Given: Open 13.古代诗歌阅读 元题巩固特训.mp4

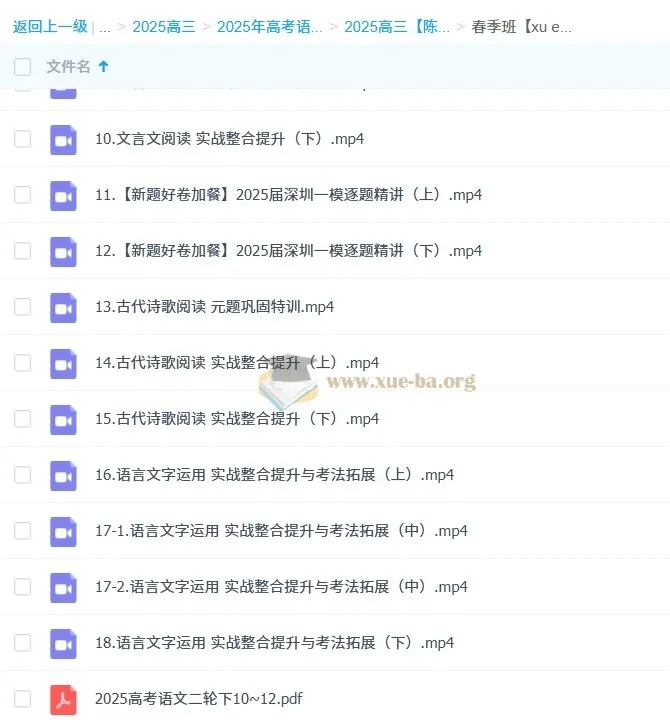Looking at the screenshot, I should 214,307.
